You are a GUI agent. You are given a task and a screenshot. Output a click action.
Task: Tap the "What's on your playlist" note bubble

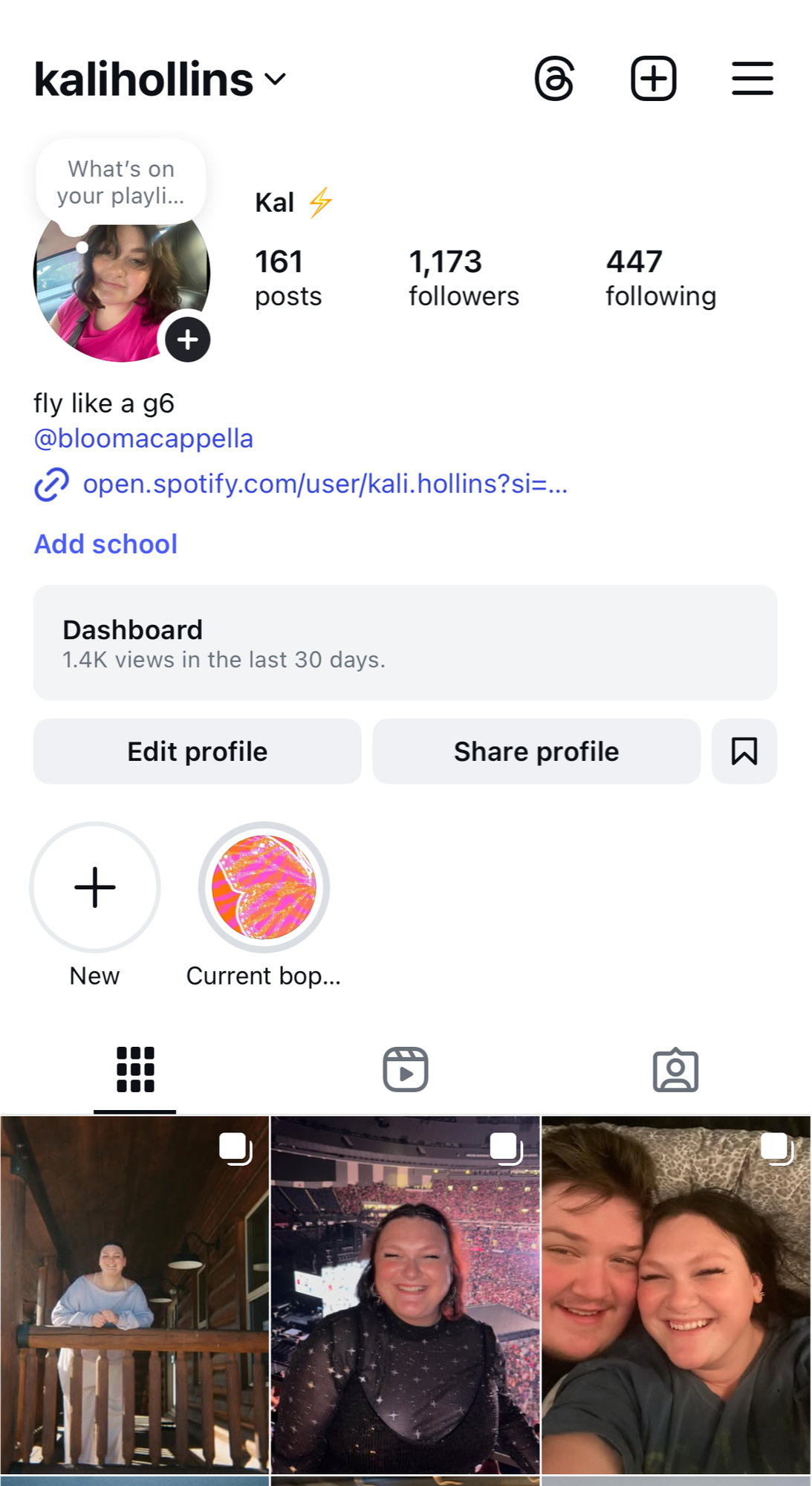[x=120, y=183]
